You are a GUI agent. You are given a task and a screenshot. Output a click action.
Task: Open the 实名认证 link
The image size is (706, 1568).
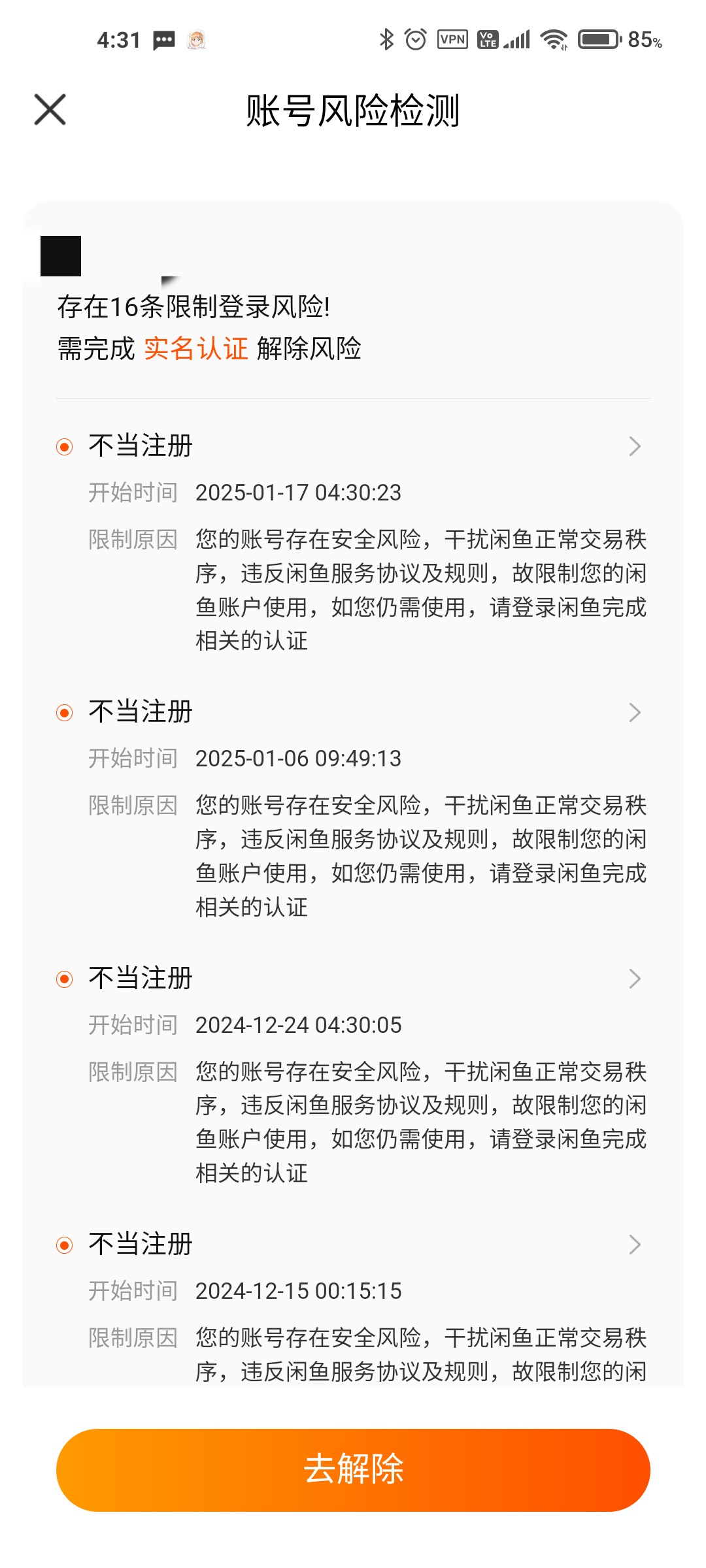pos(196,348)
